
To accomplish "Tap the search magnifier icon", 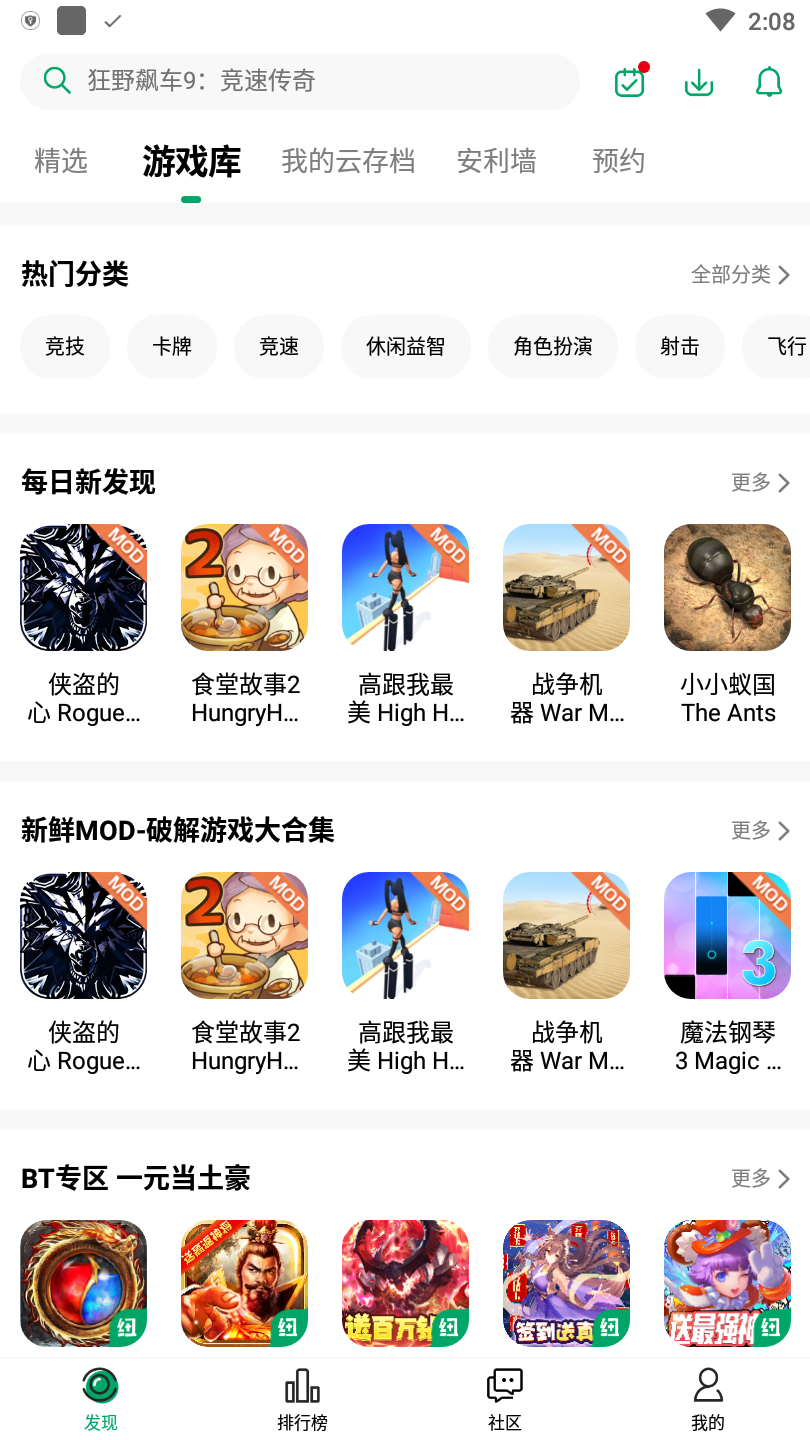I will [57, 80].
